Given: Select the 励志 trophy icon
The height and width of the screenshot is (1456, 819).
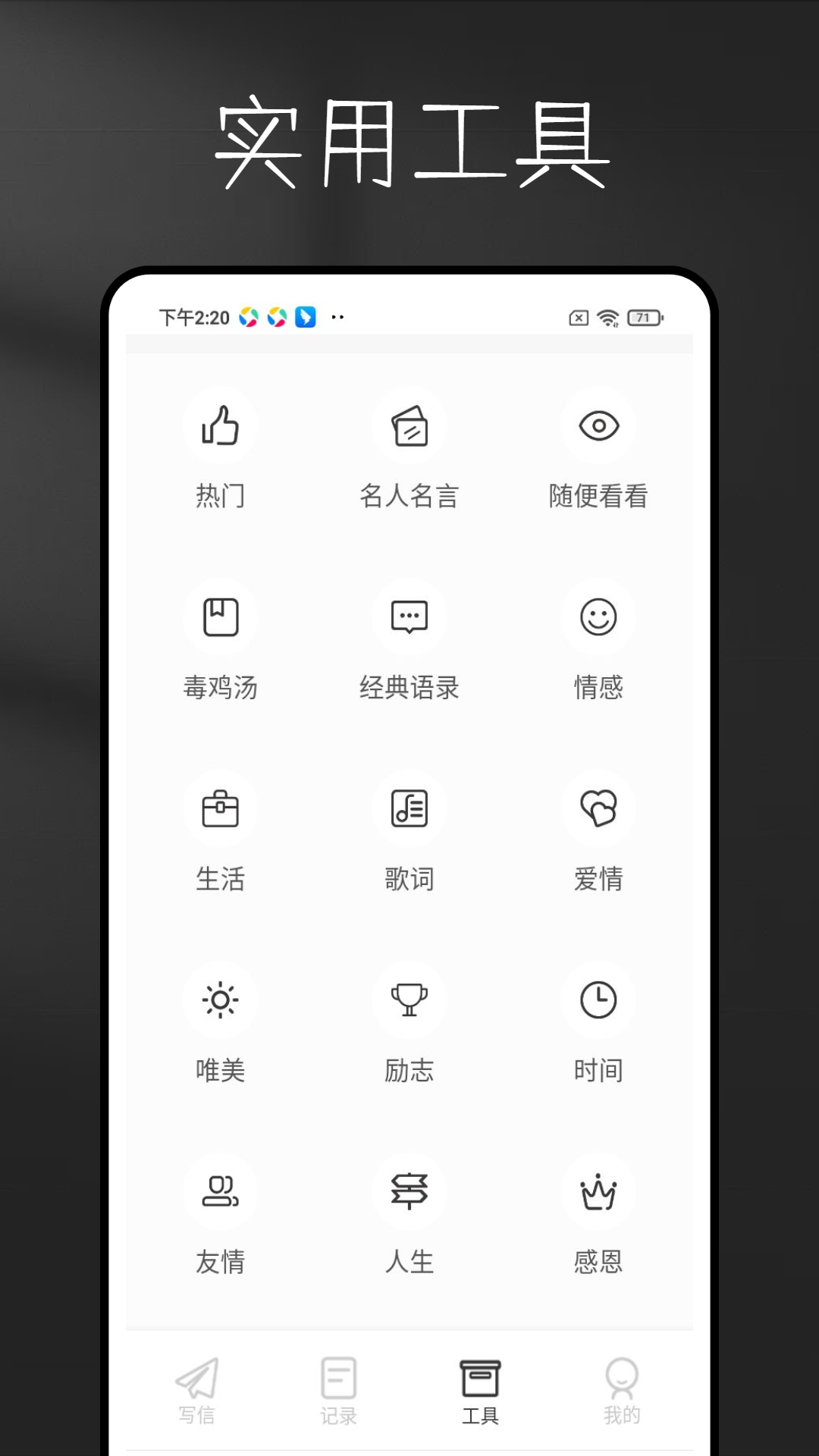Looking at the screenshot, I should pos(409,1001).
